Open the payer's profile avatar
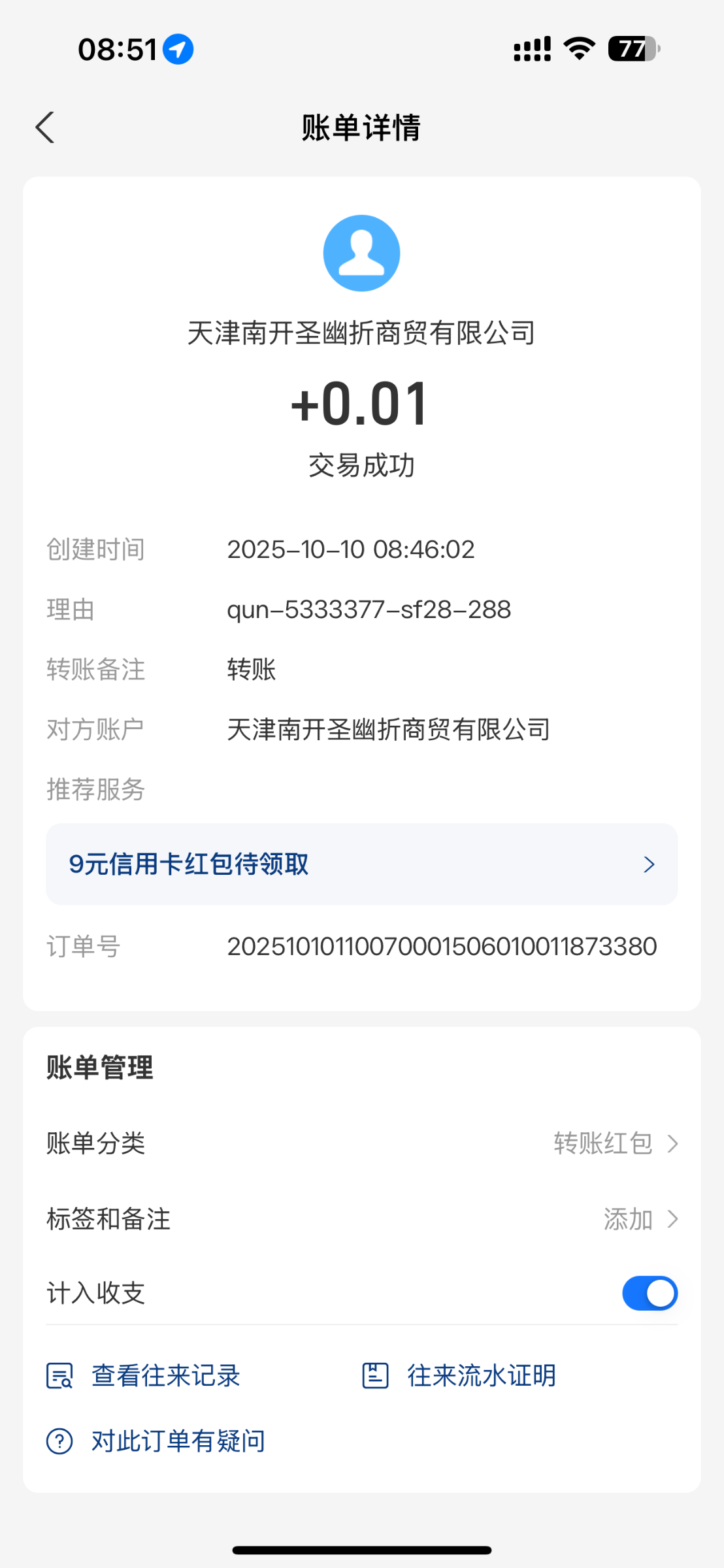The height and width of the screenshot is (1568, 724). point(361,253)
